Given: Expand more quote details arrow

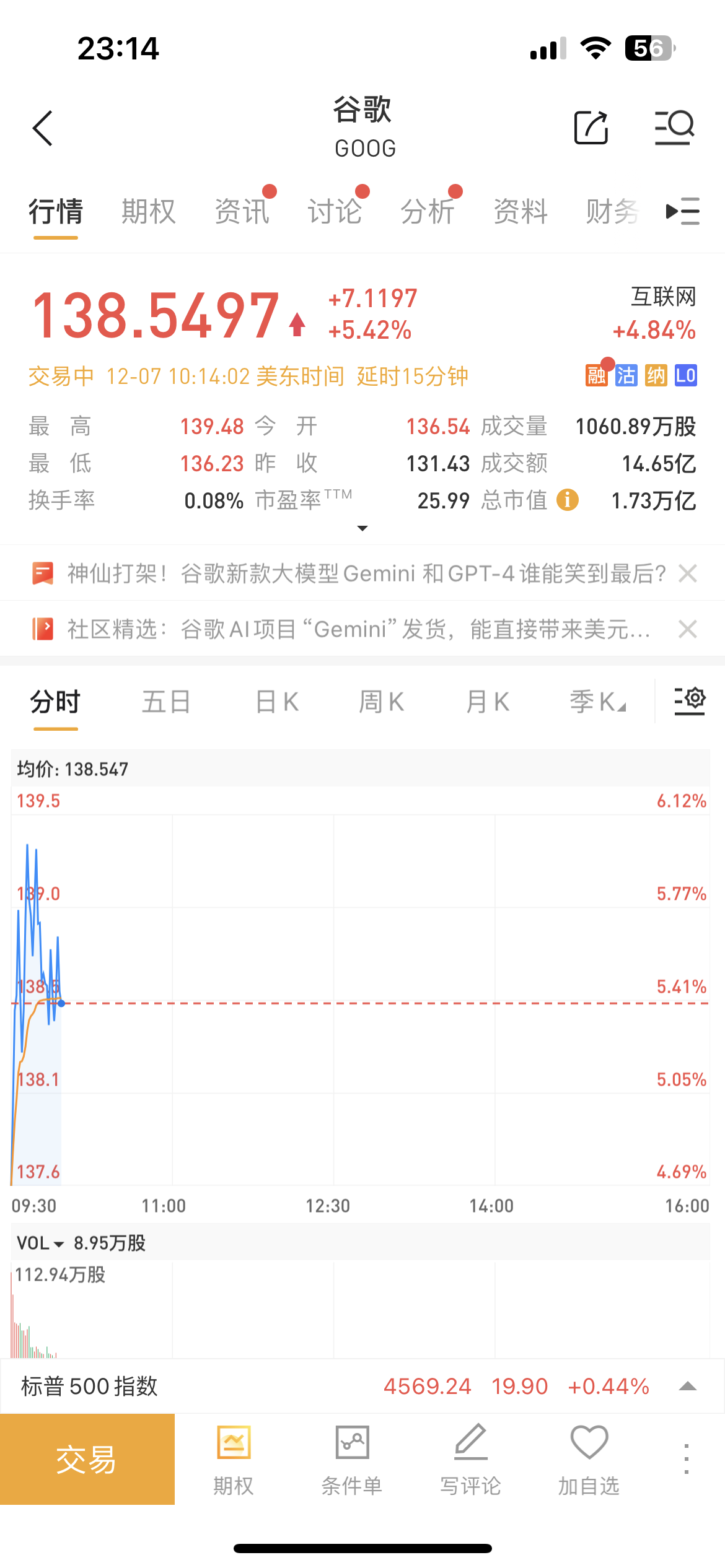Looking at the screenshot, I should (362, 528).
